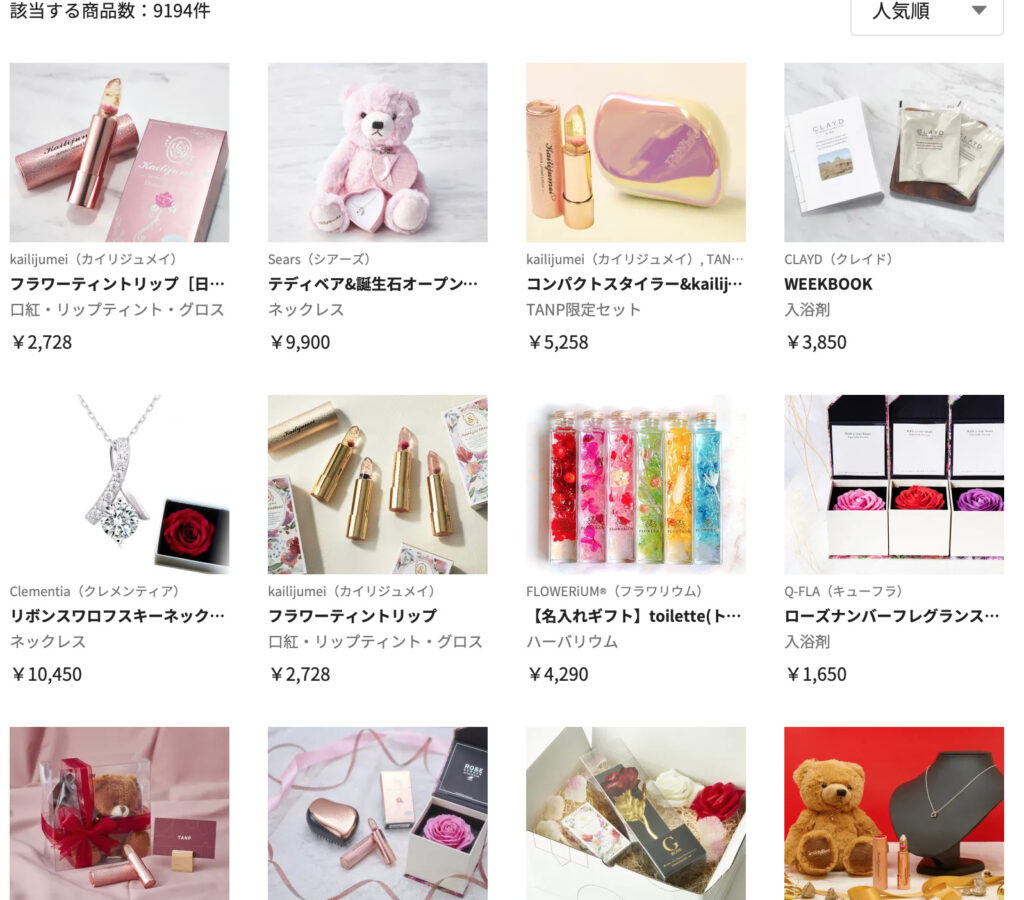Open the FLOWERiUM ハーバリウム product

(635, 484)
